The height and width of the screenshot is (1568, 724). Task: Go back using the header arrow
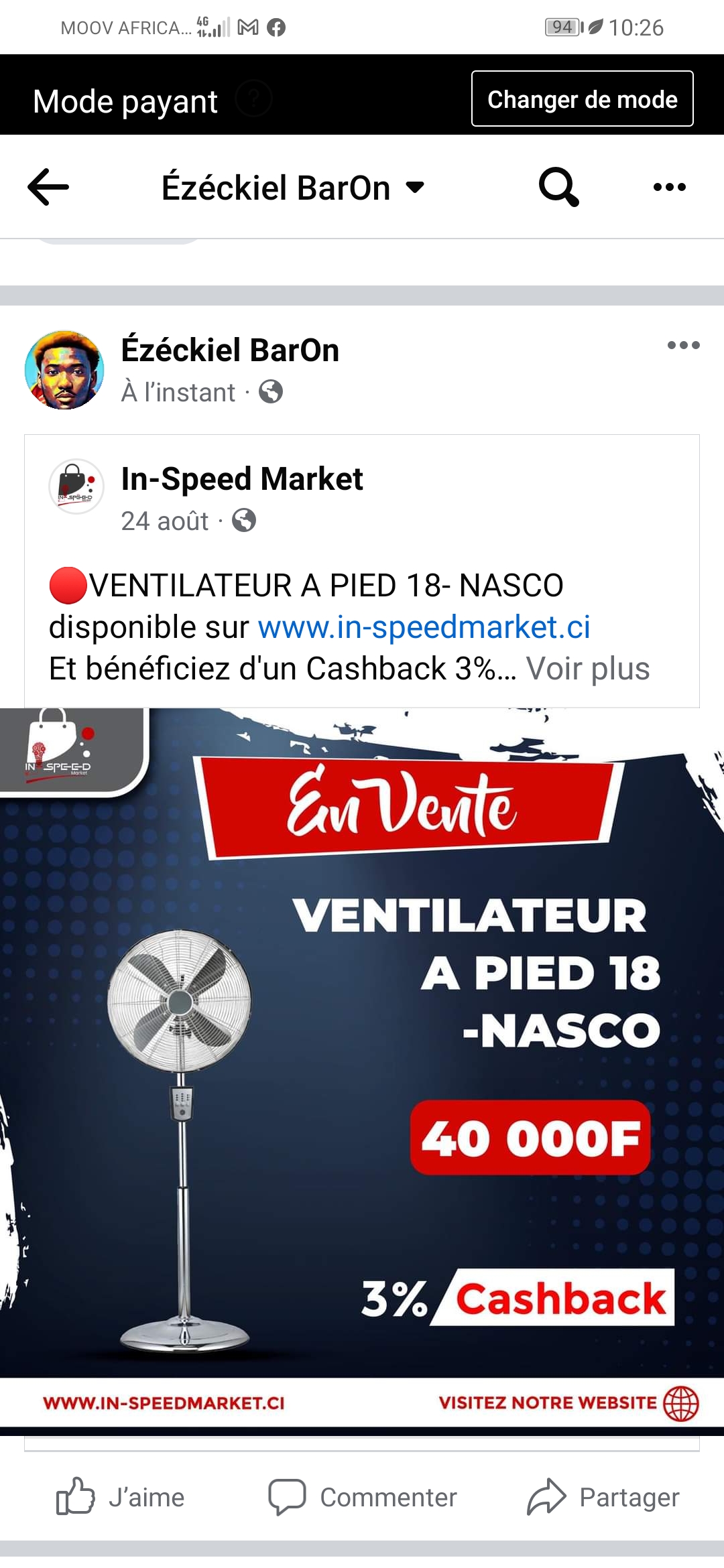click(48, 187)
